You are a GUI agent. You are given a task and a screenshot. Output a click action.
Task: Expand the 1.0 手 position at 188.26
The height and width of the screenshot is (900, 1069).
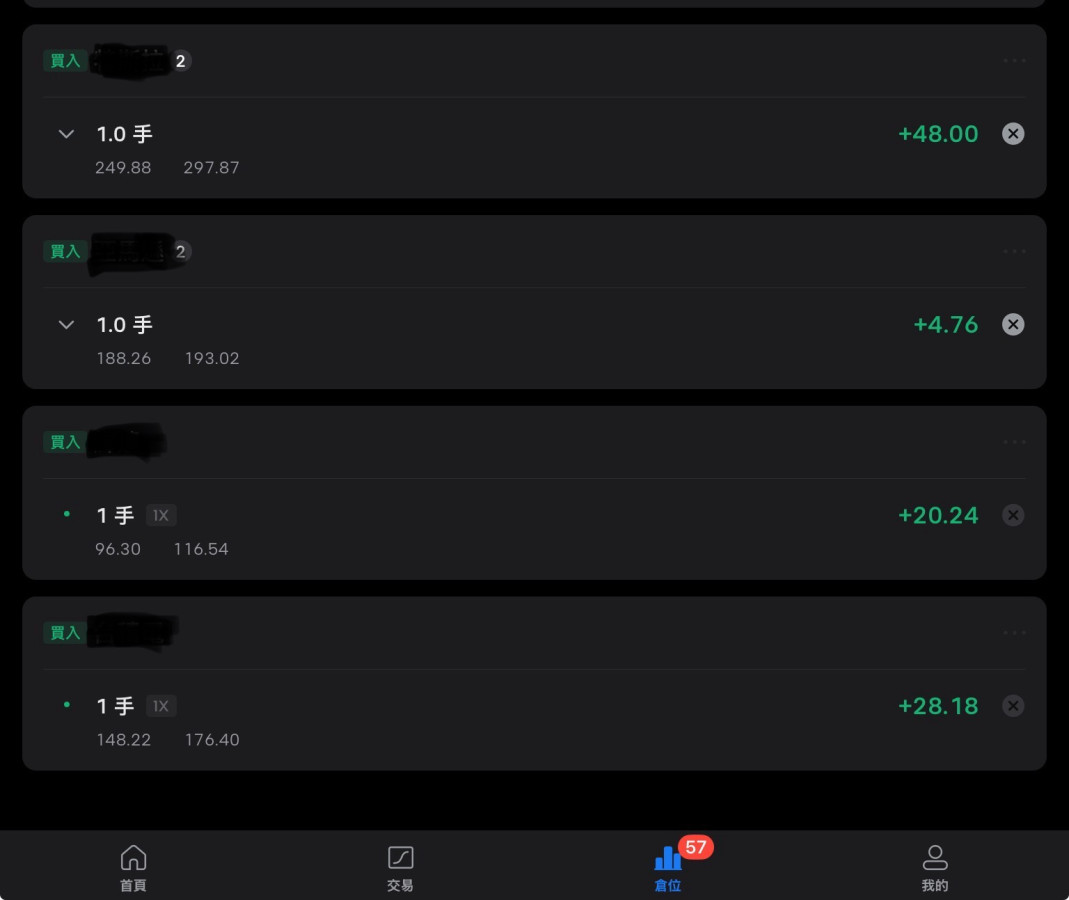pyautogui.click(x=67, y=325)
